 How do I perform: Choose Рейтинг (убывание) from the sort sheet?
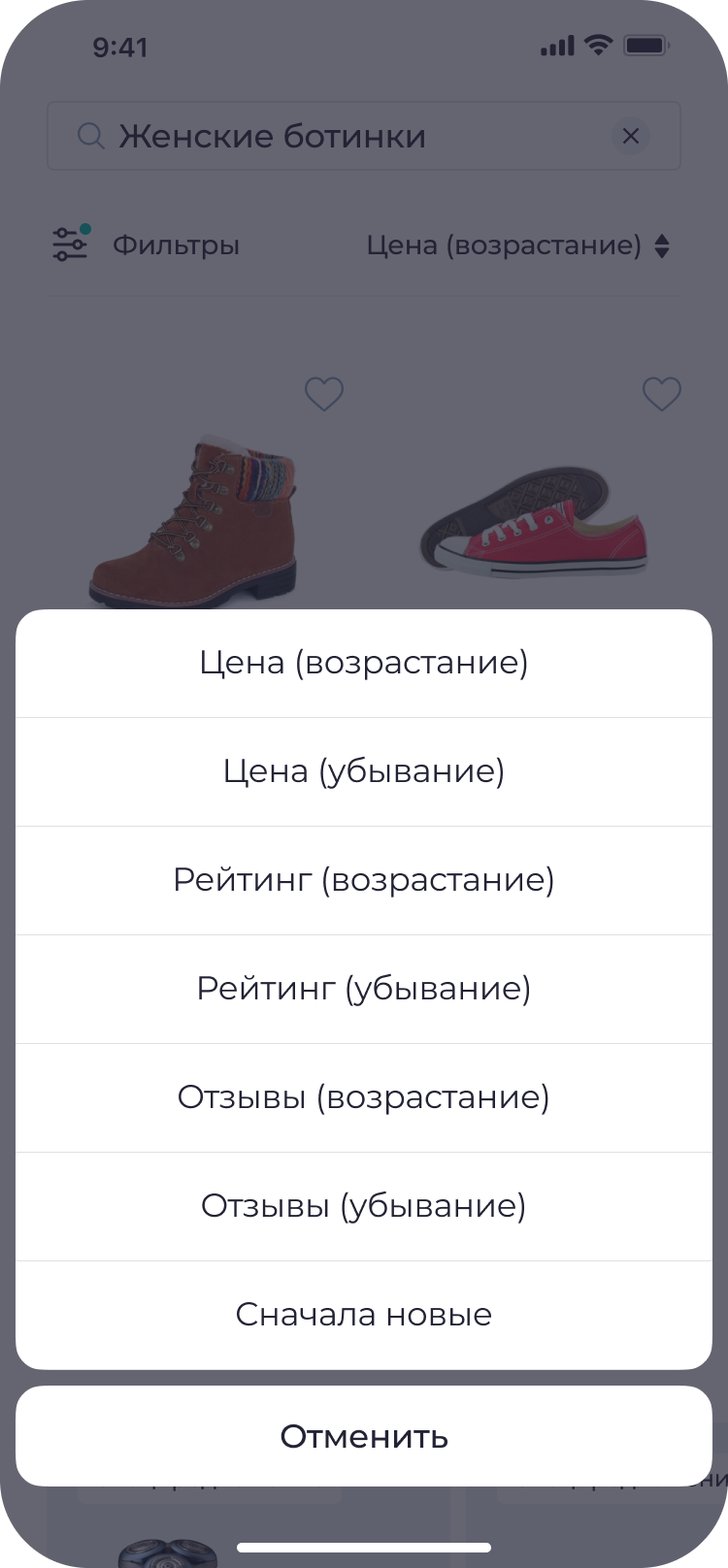point(364,989)
